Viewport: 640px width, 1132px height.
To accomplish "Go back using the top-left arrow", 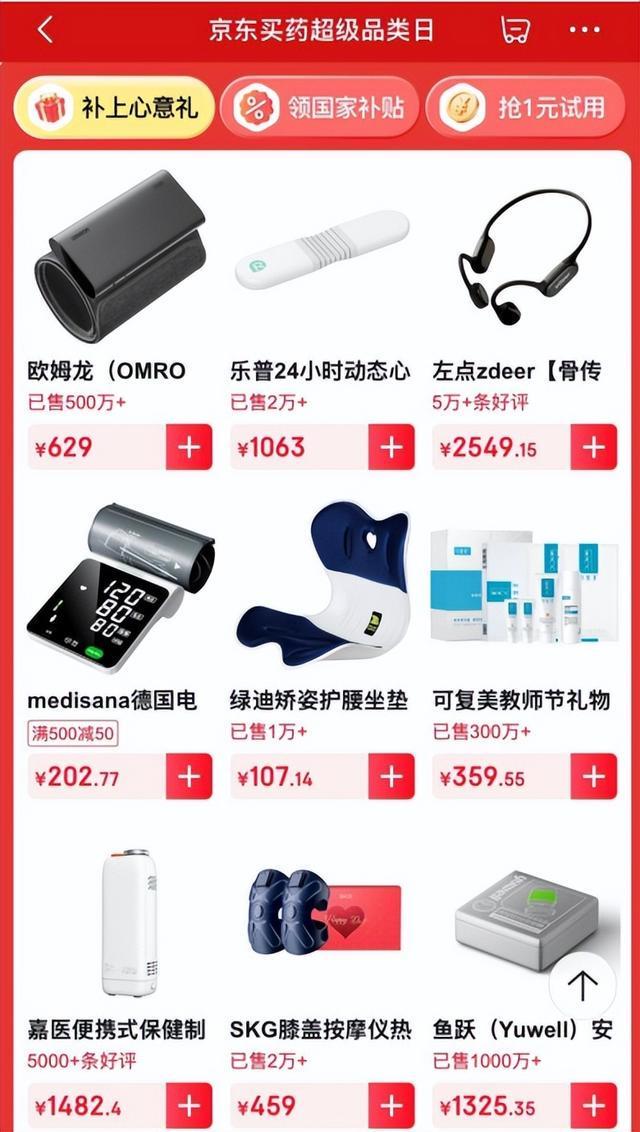I will coord(45,30).
